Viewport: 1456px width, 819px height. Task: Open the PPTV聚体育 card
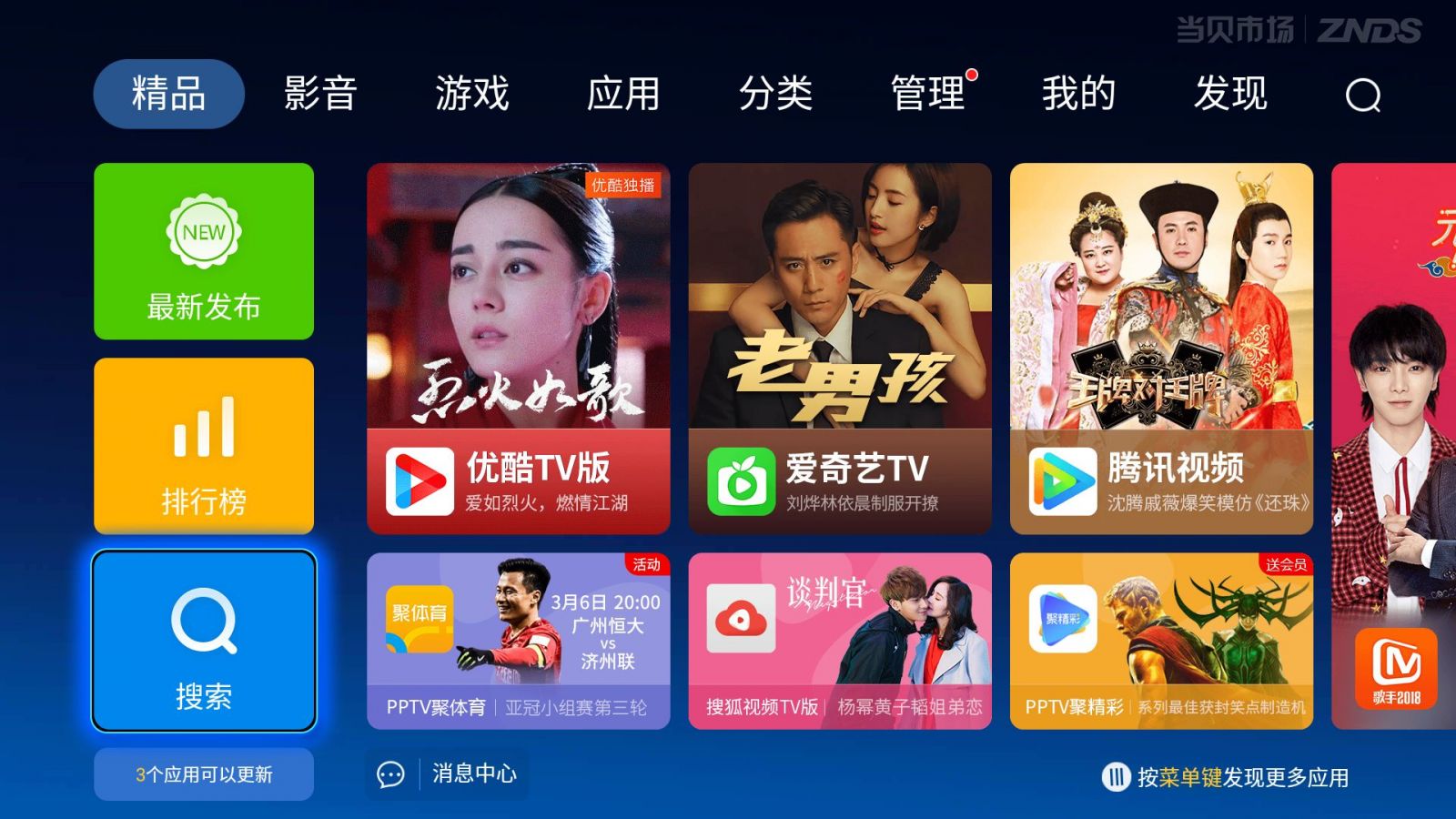tap(518, 641)
